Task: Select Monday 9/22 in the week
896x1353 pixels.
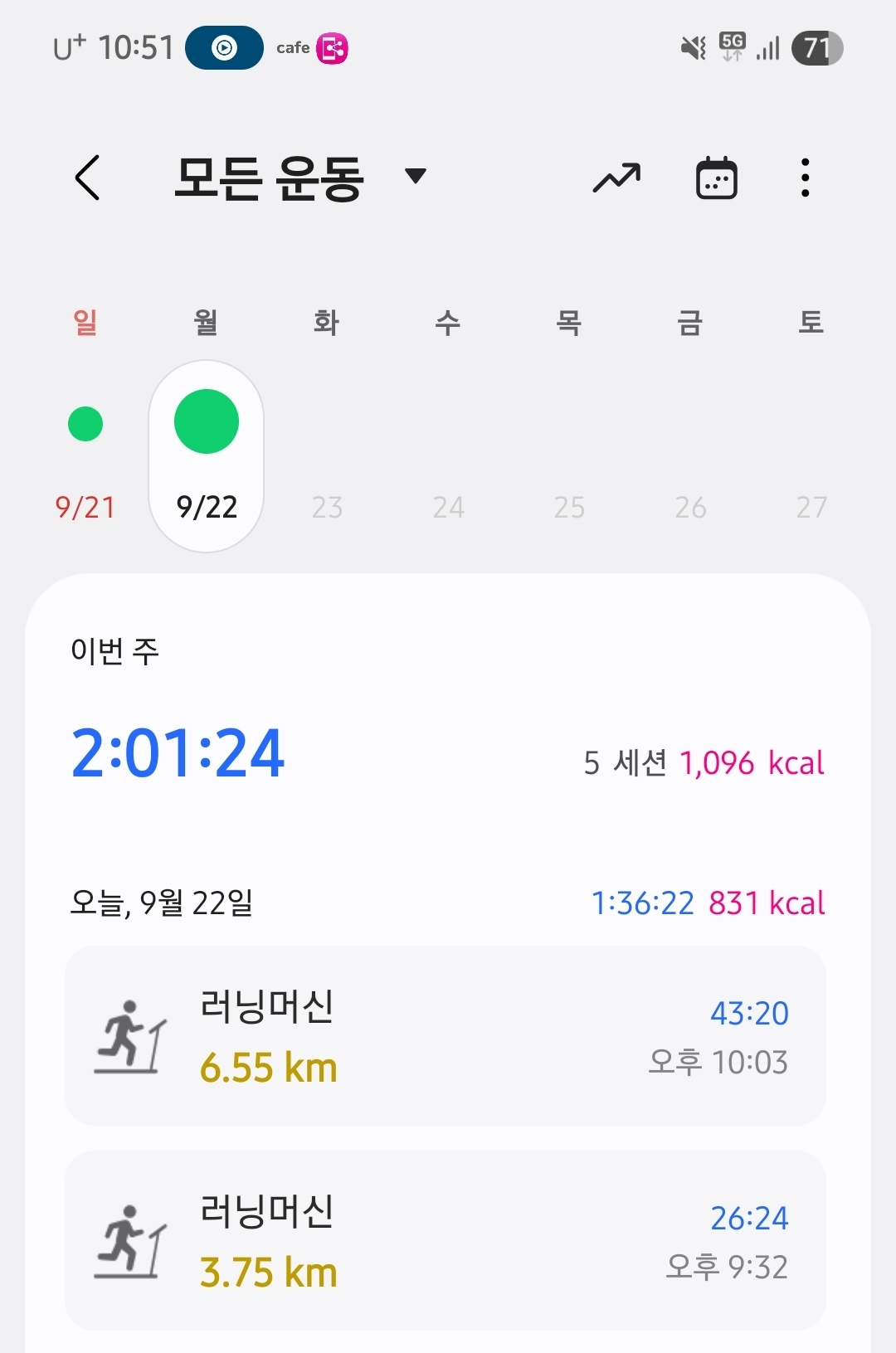Action: click(207, 456)
